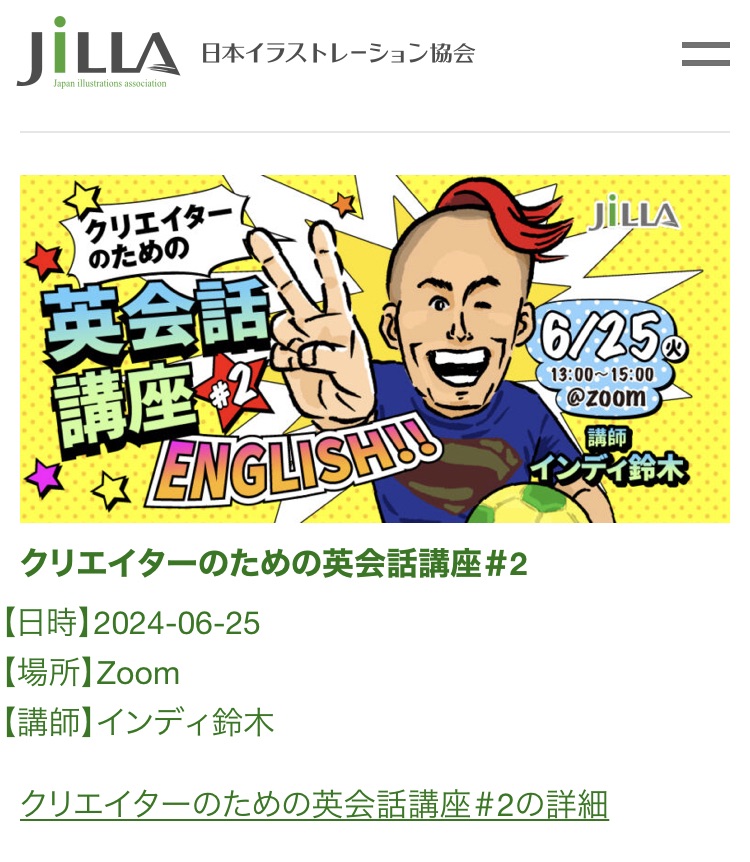
Task: Open the クリエイターのための英会話講座#2の詳細 link
Action: tap(314, 804)
